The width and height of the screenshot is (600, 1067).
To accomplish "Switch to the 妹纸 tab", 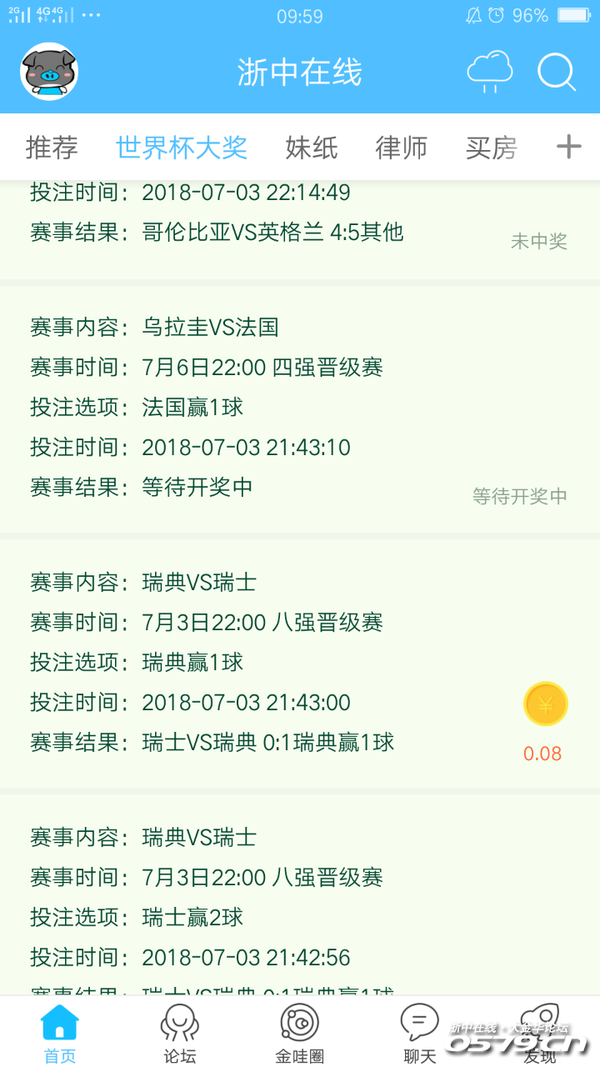I will 311,148.
